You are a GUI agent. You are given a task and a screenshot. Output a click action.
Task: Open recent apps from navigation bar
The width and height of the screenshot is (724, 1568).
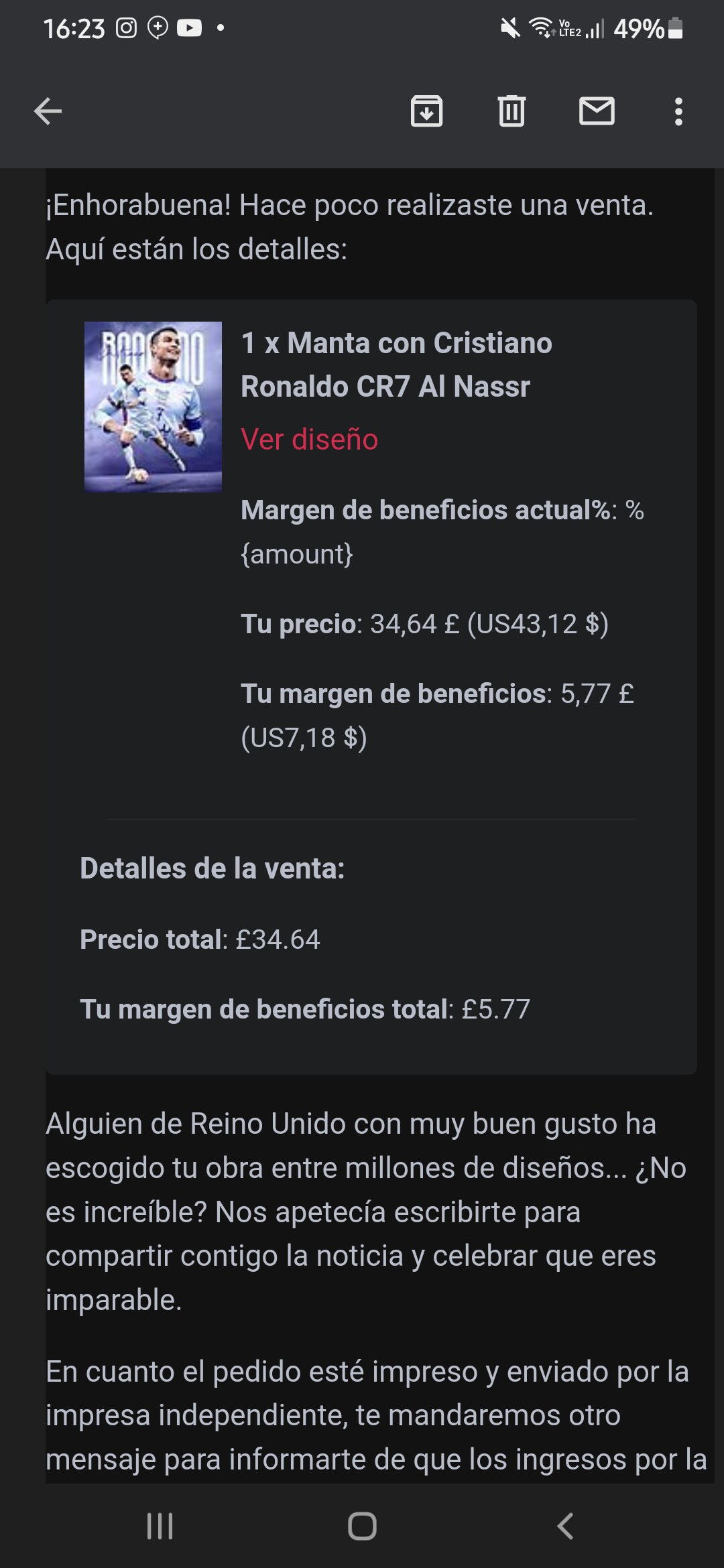(x=160, y=1526)
